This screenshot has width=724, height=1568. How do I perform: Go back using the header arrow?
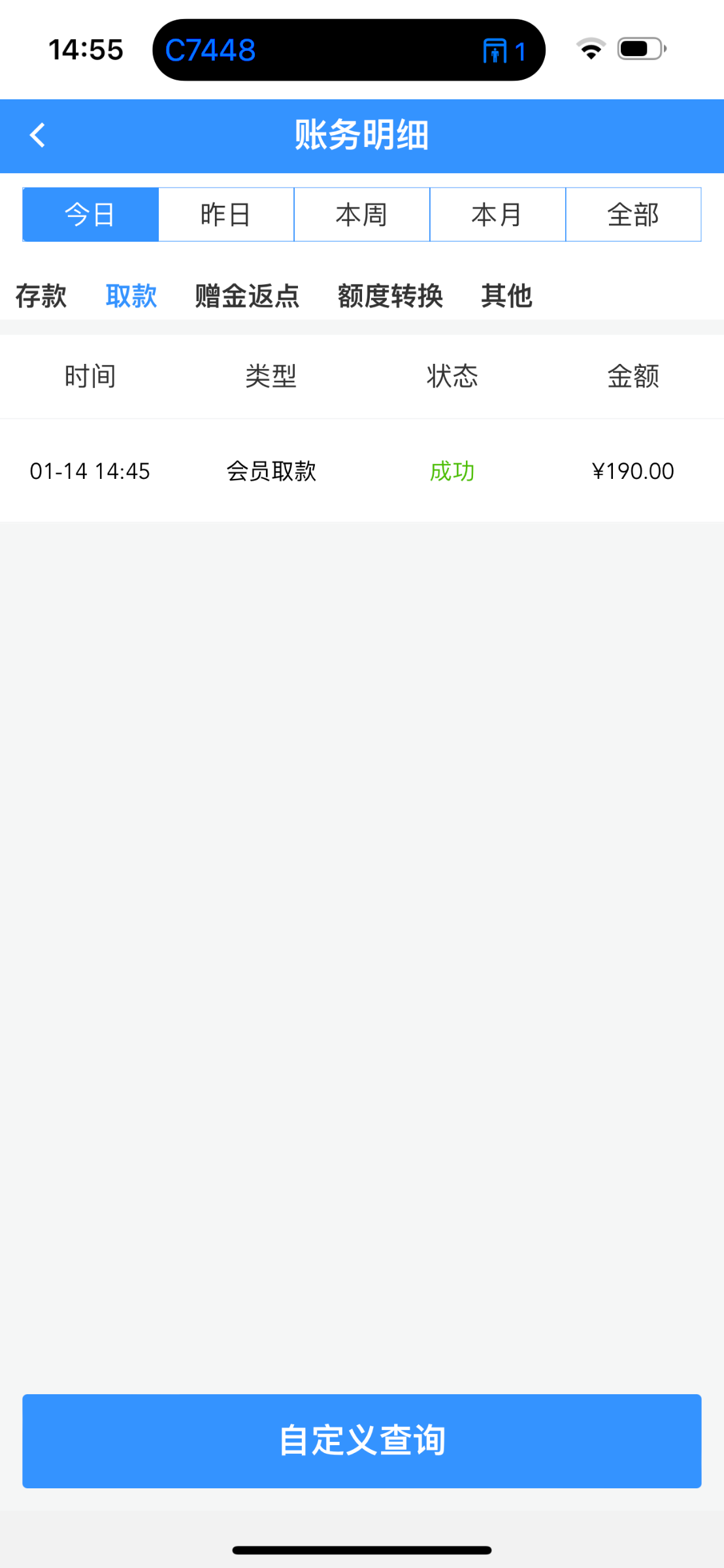pos(38,136)
